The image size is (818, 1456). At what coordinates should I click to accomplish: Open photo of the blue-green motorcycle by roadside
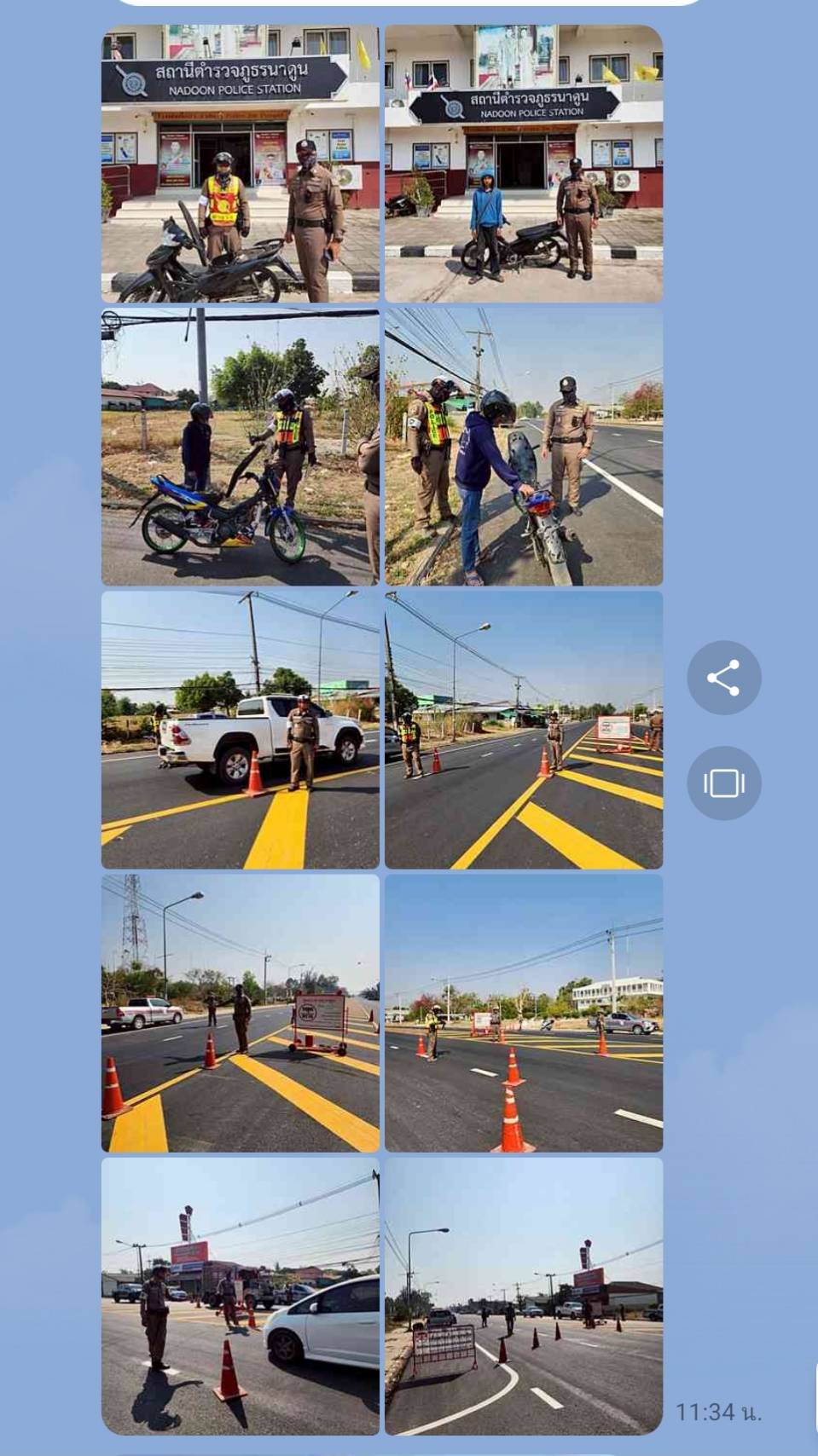(x=240, y=447)
